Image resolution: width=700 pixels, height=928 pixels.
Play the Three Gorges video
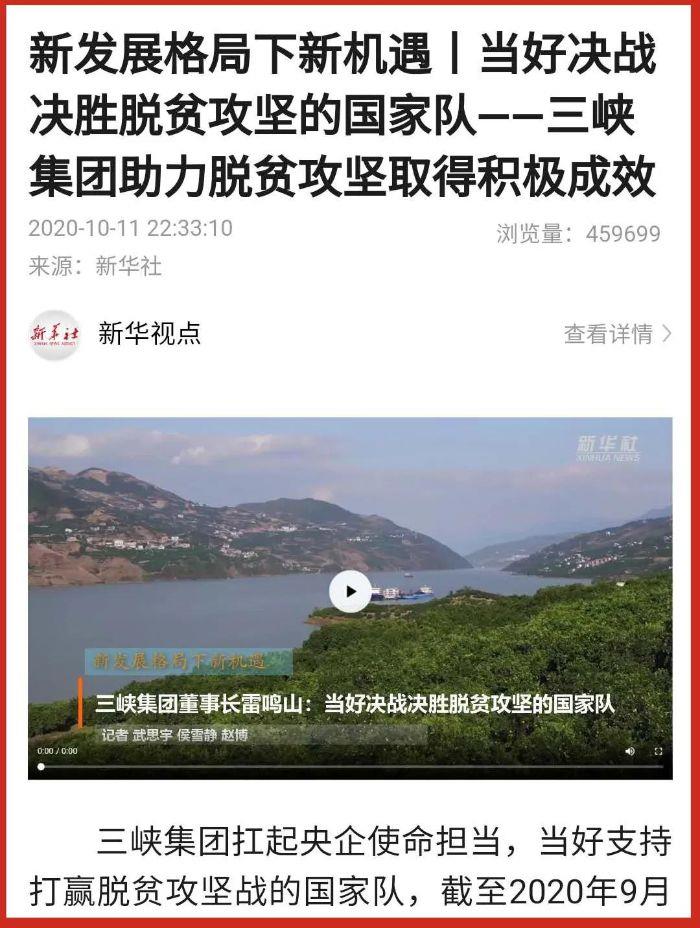pyautogui.click(x=350, y=592)
